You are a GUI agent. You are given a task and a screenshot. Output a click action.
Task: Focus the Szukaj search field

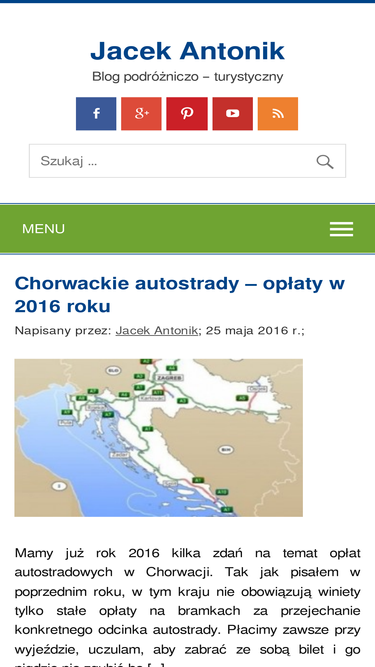tap(168, 161)
